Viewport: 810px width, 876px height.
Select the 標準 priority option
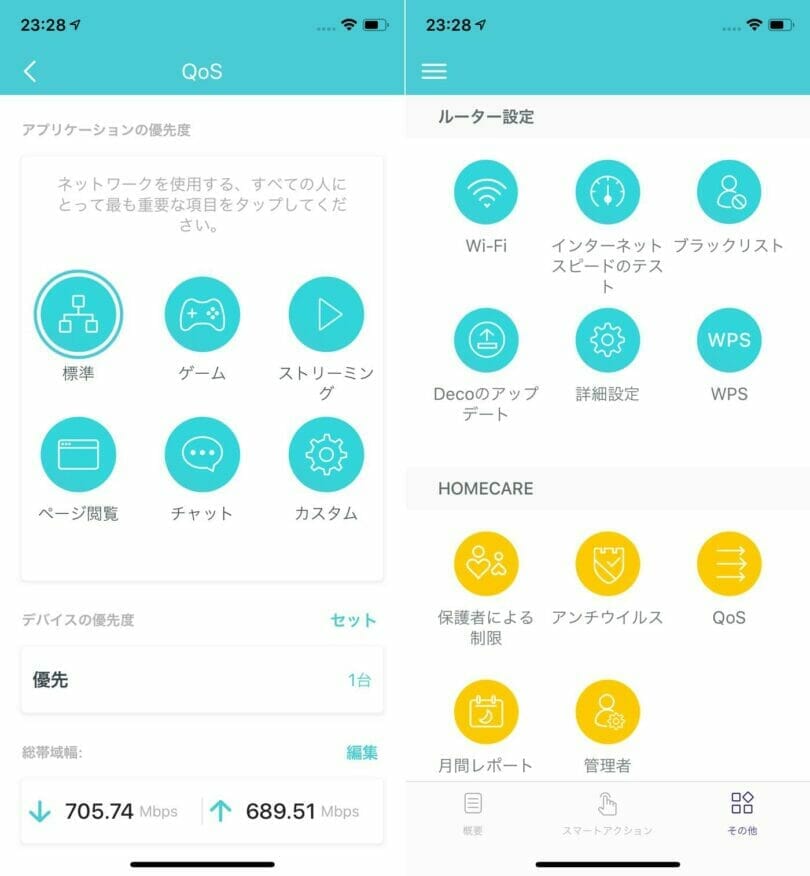click(x=78, y=314)
